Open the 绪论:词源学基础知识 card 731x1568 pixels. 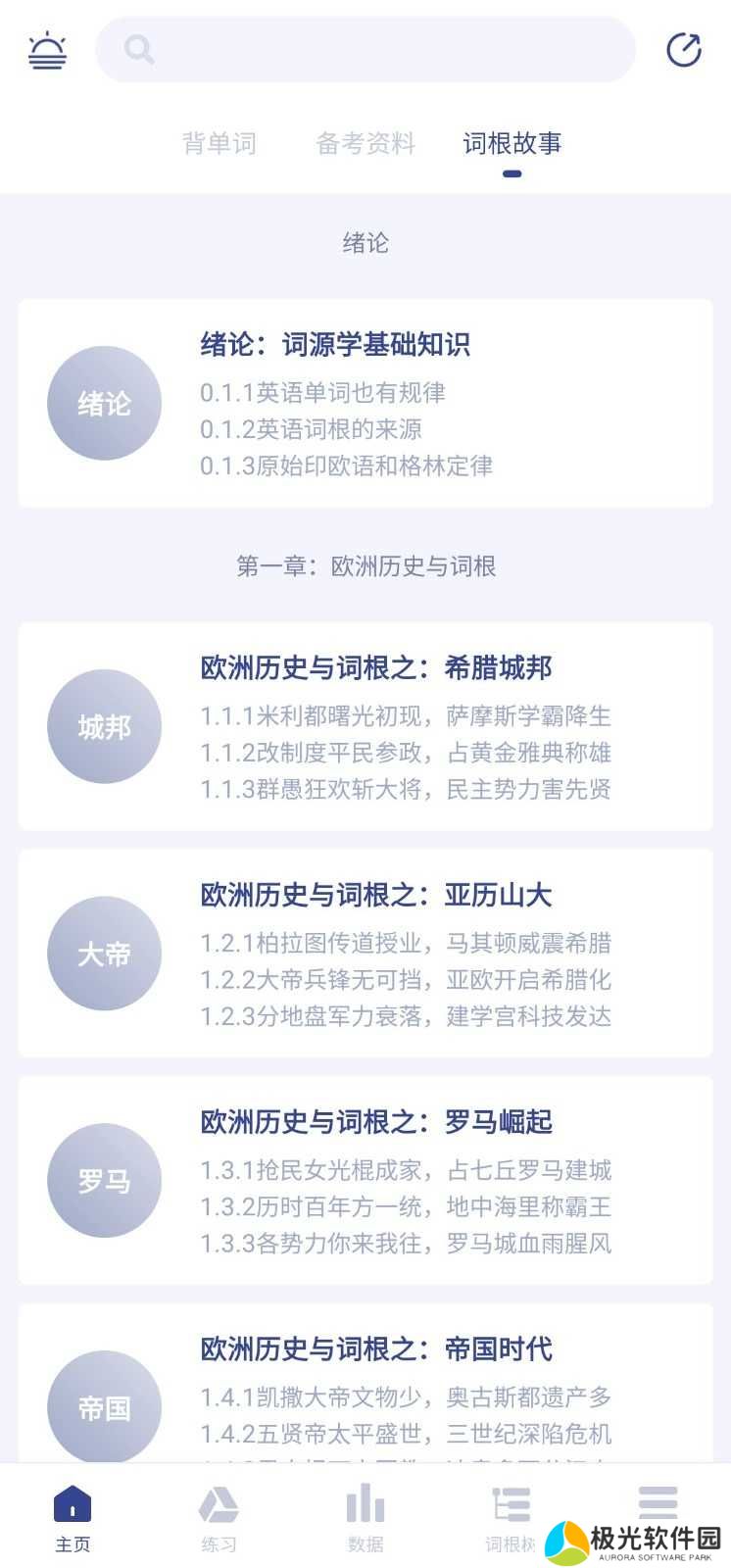tap(365, 403)
